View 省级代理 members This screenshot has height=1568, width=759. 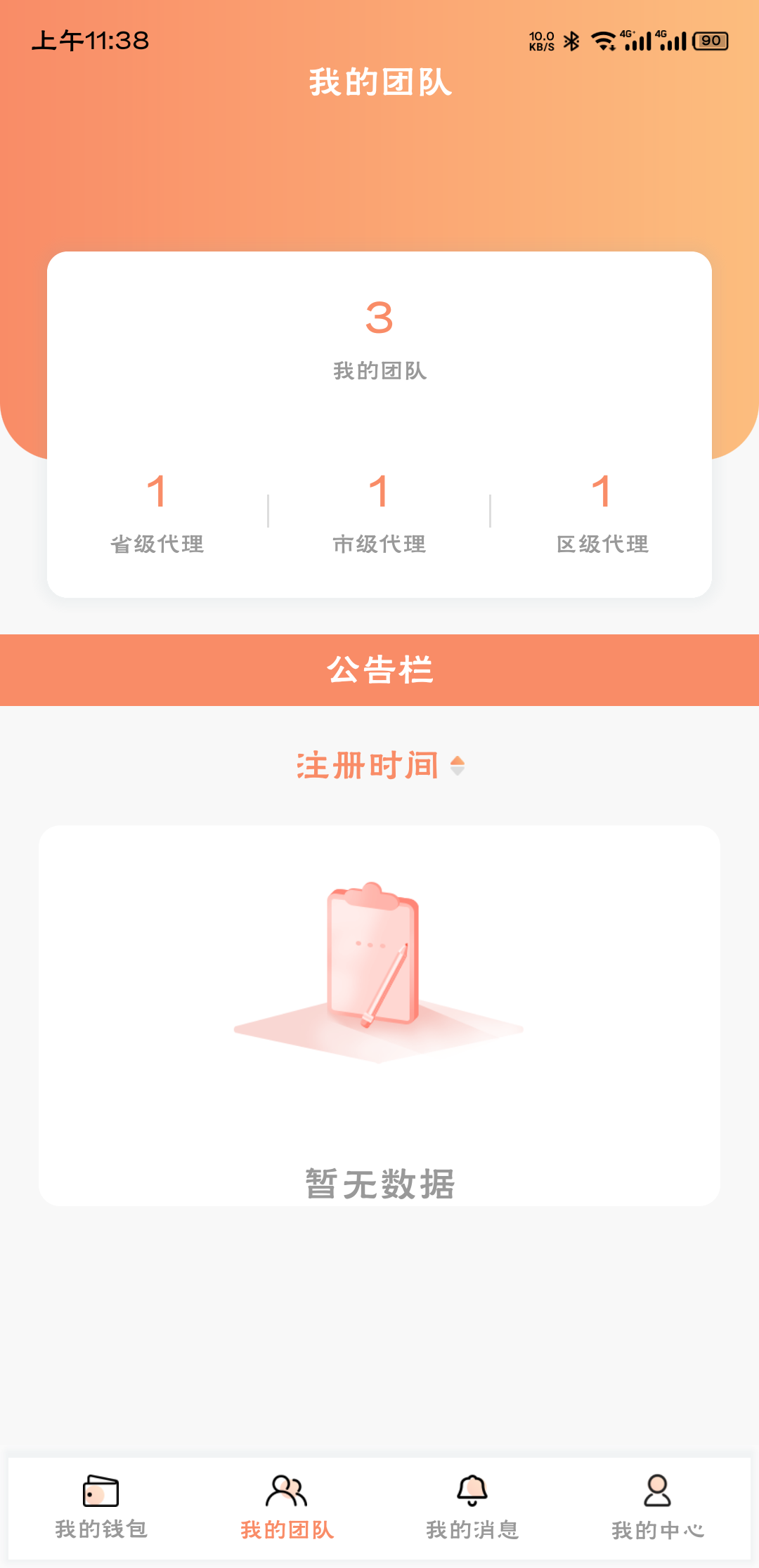tap(157, 514)
